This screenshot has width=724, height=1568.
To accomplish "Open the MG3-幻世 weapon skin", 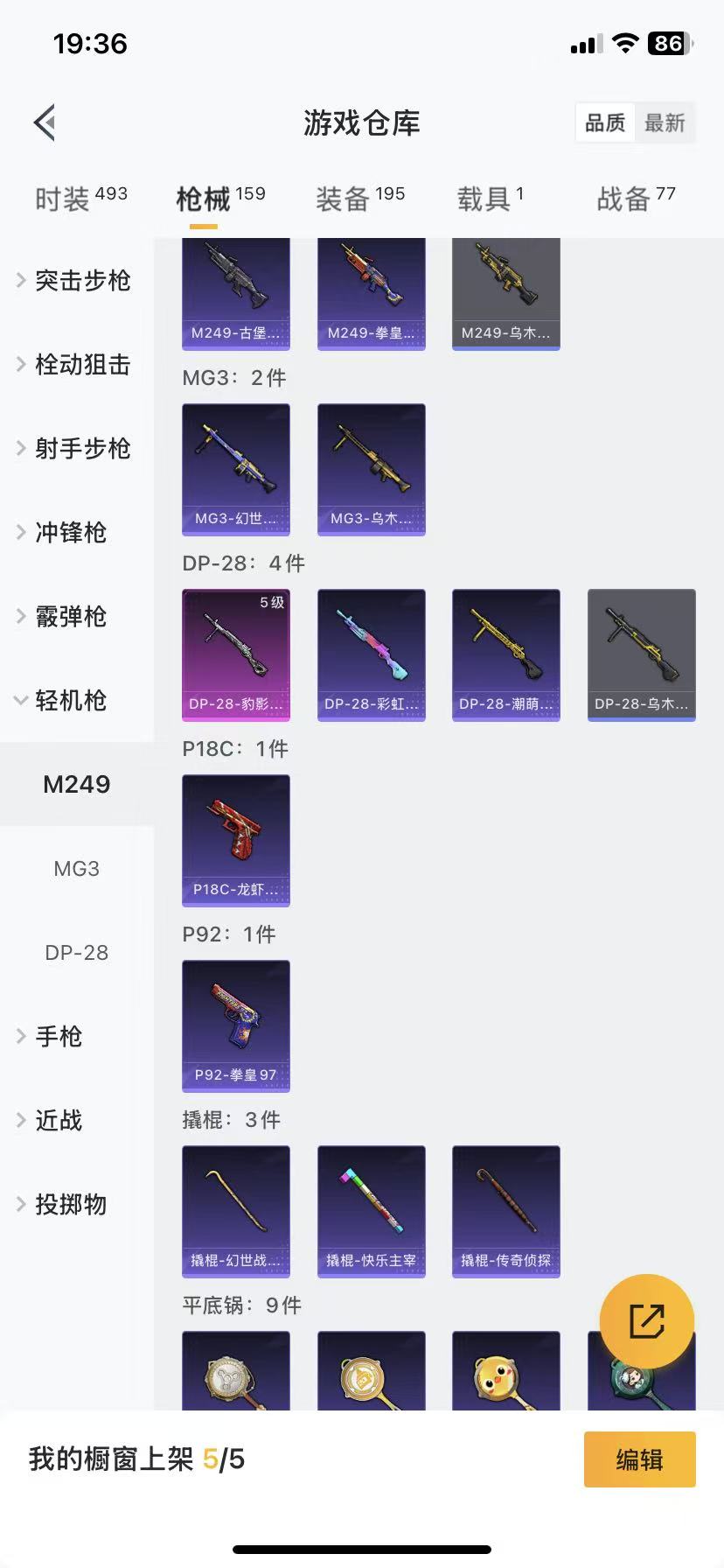I will point(235,470).
